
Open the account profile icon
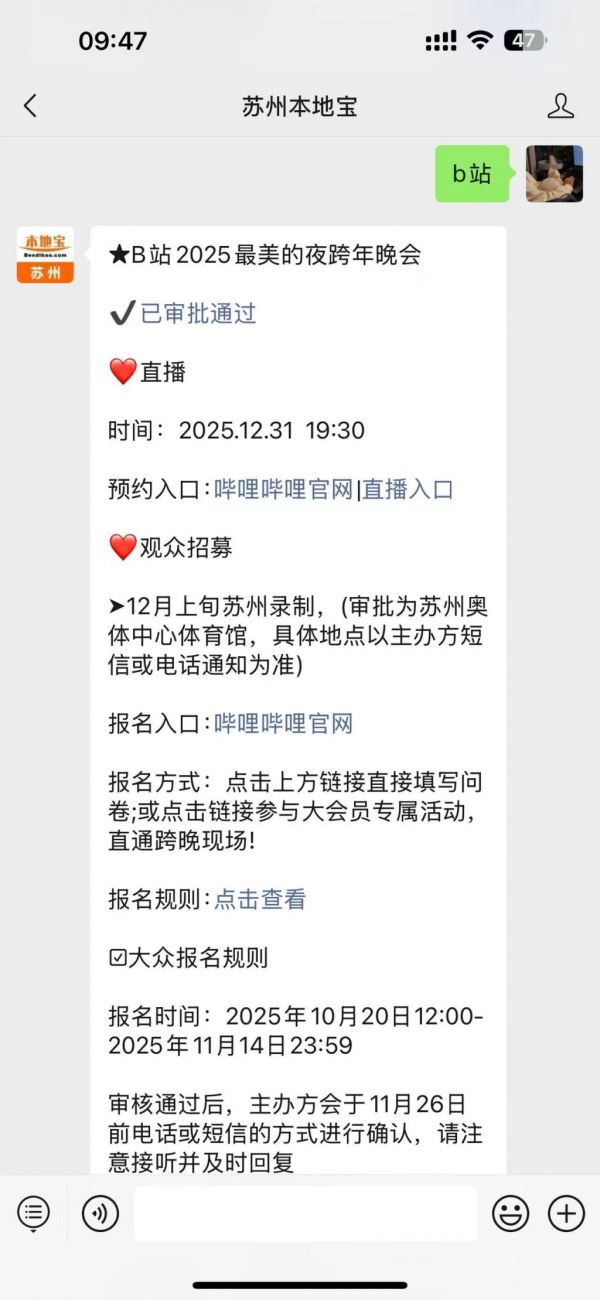[561, 106]
